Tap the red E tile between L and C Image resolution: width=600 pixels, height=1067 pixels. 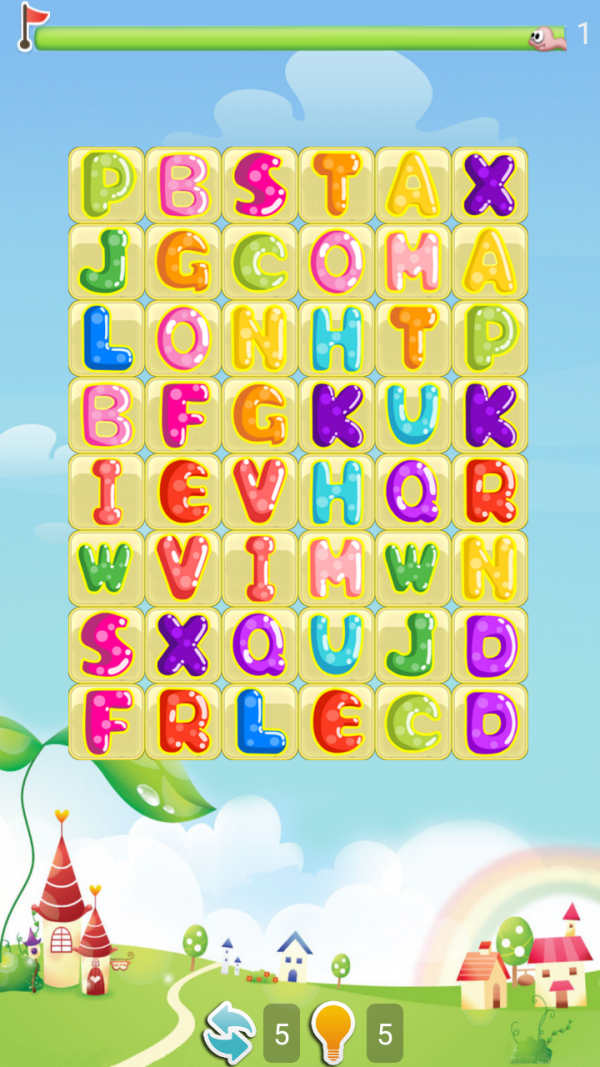click(336, 721)
